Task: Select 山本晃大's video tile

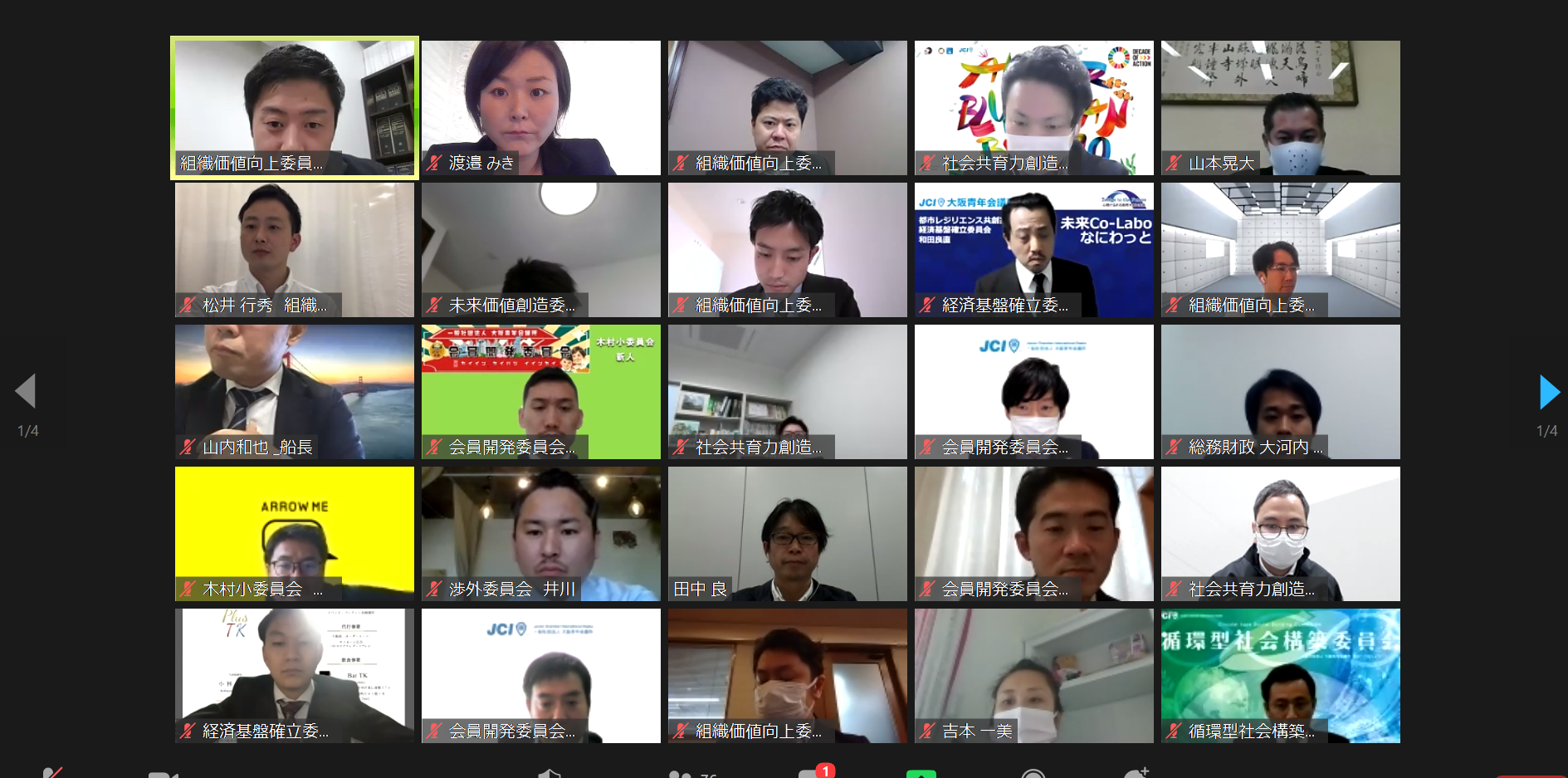Action: pos(1280,107)
